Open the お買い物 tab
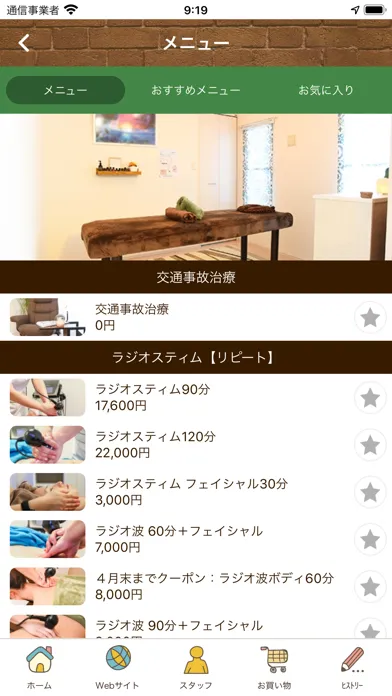This screenshot has width=392, height=696. [x=274, y=668]
